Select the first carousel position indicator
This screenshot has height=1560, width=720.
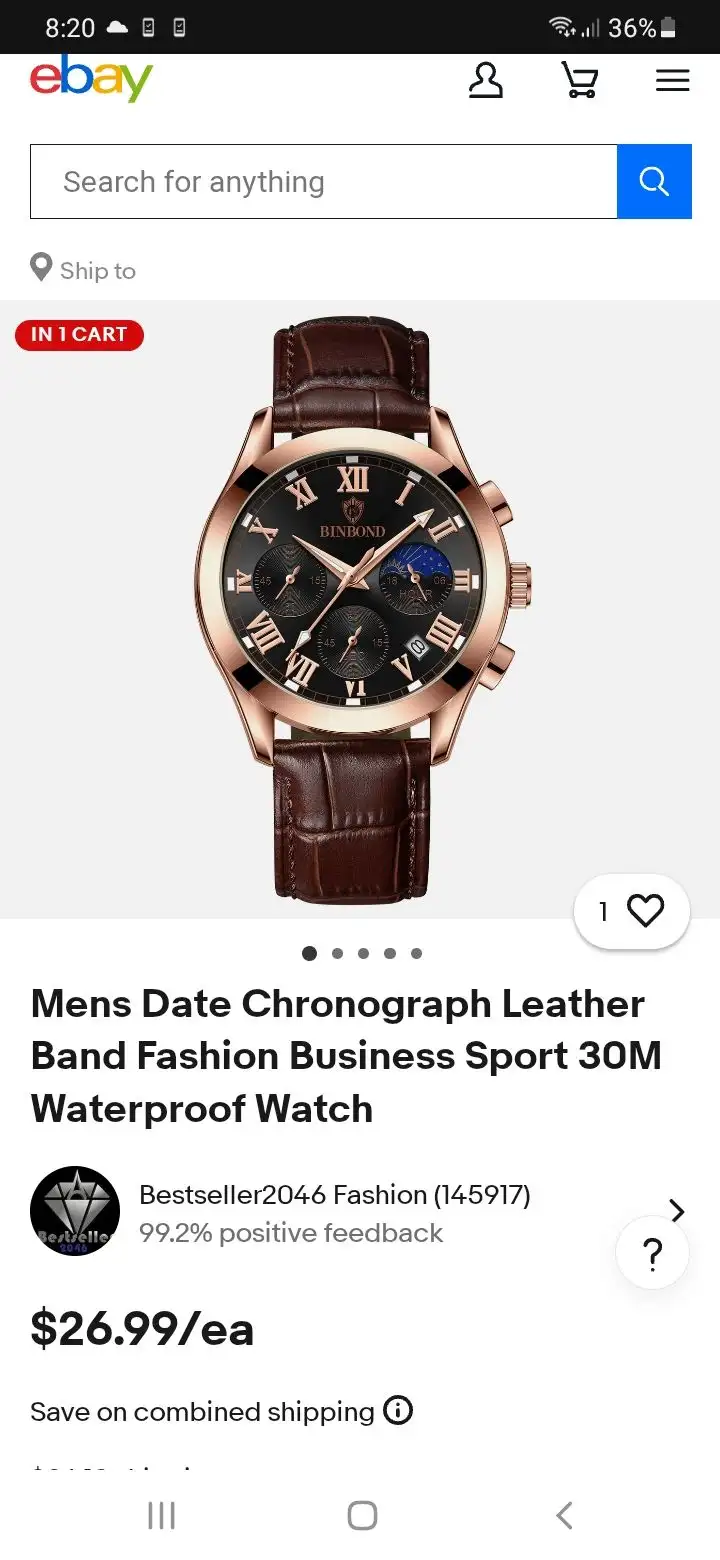pos(310,953)
